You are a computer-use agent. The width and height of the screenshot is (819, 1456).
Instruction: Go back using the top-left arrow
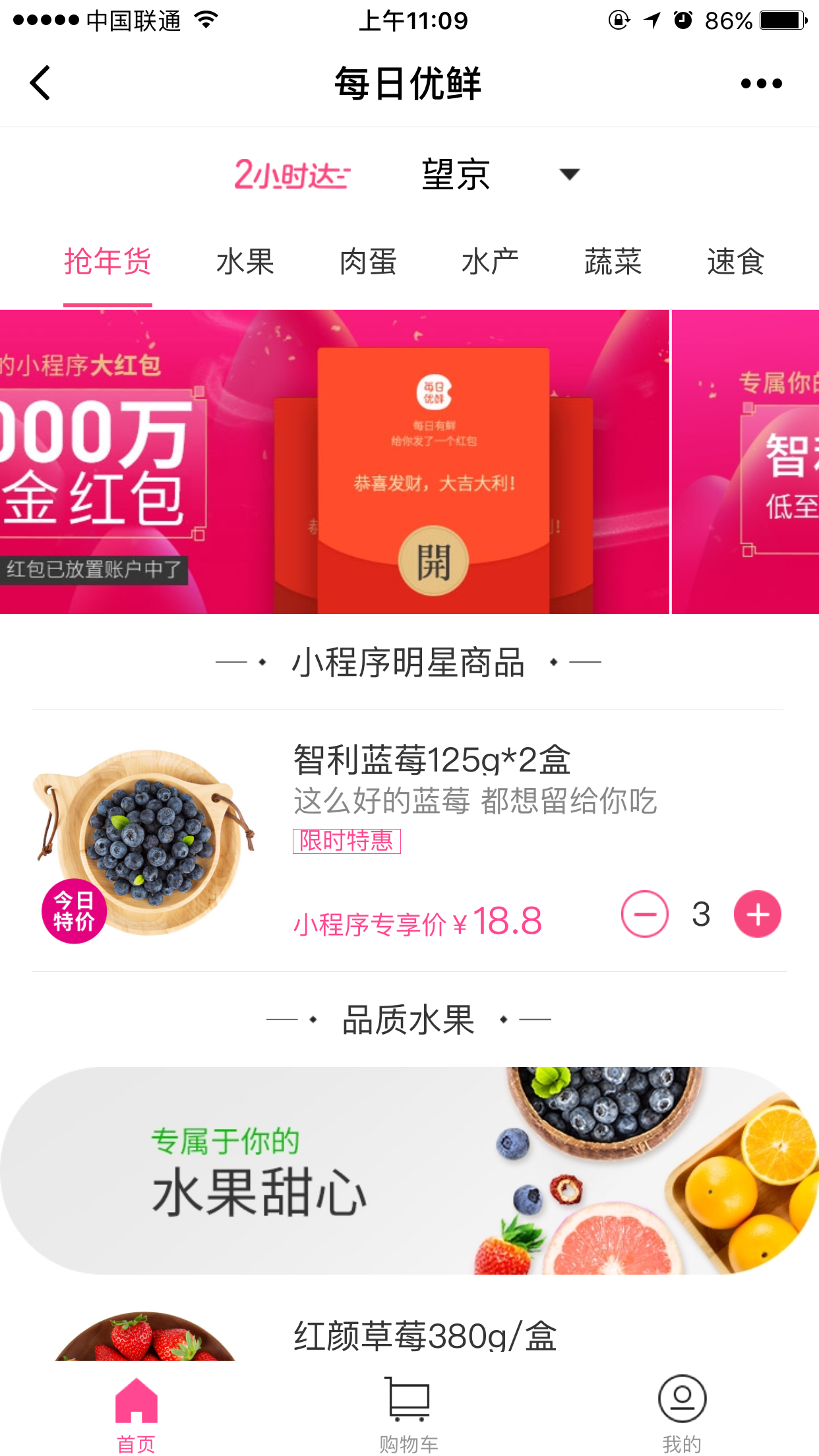(40, 84)
